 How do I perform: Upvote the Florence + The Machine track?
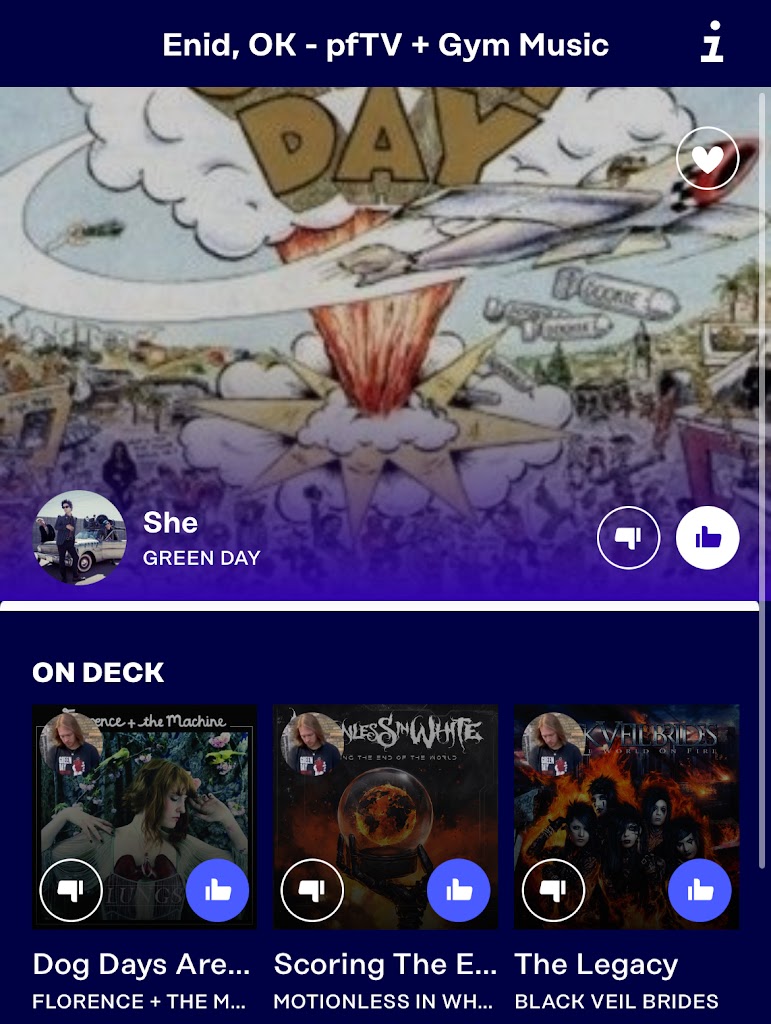[x=217, y=889]
